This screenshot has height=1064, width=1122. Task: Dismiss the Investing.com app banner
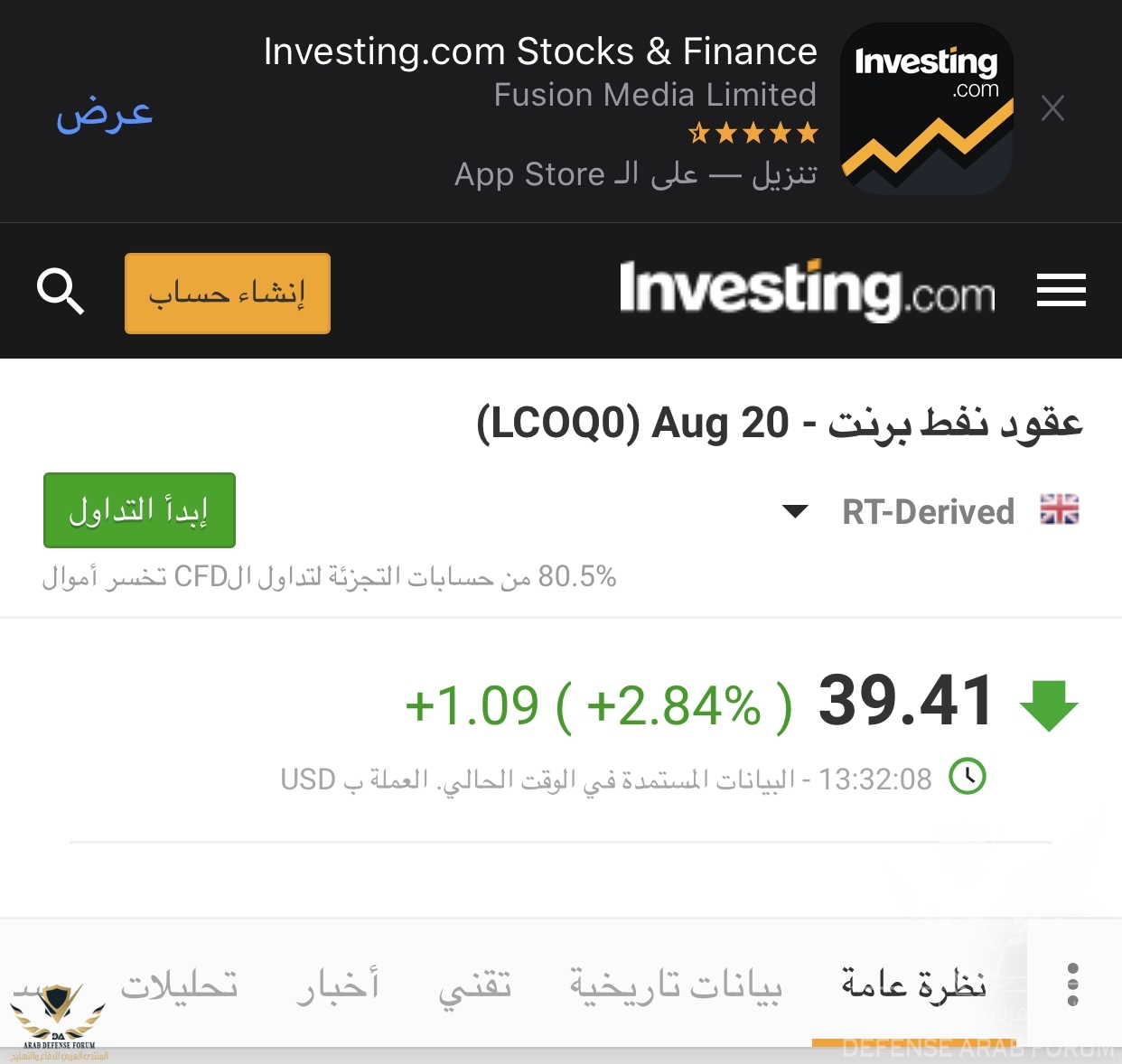pyautogui.click(x=1052, y=109)
